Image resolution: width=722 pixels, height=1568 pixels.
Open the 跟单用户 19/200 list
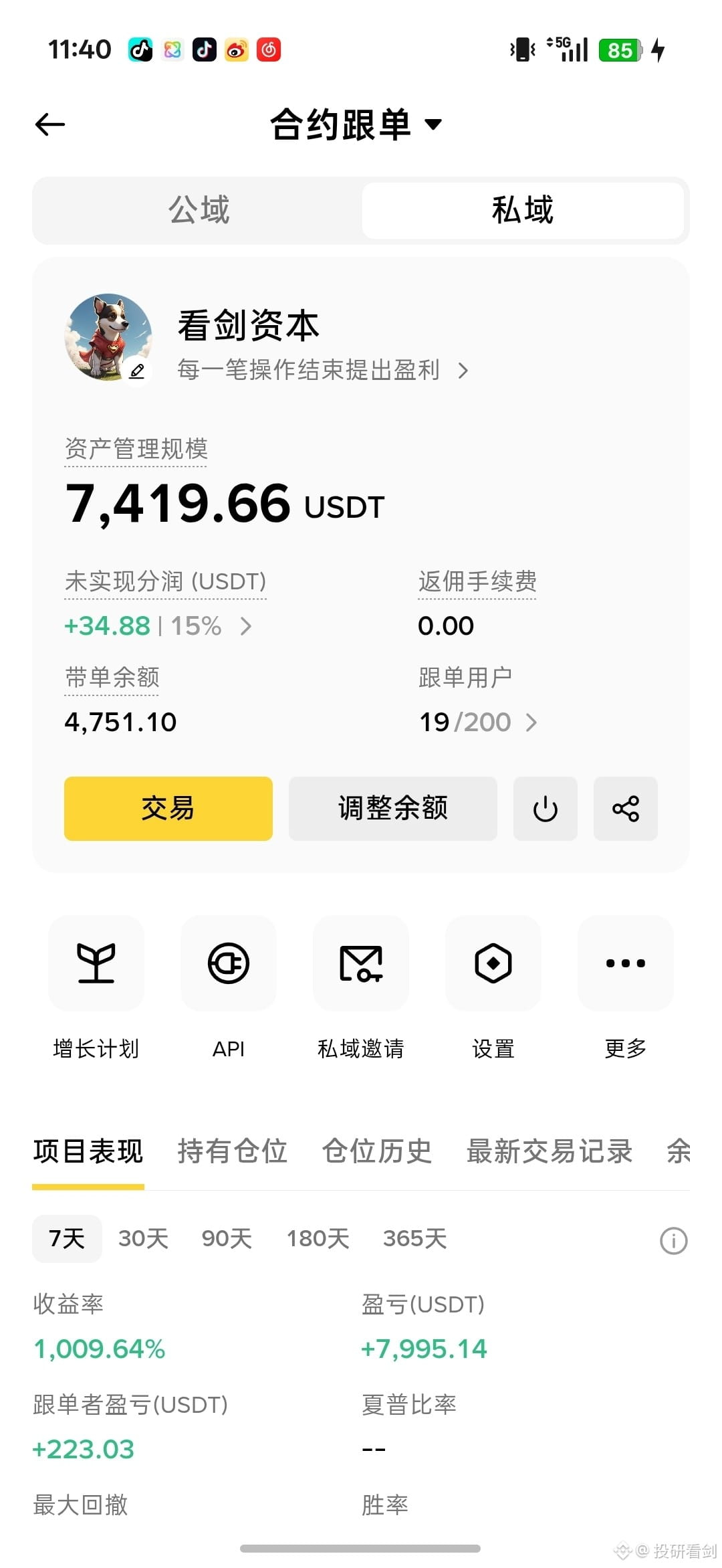click(477, 722)
